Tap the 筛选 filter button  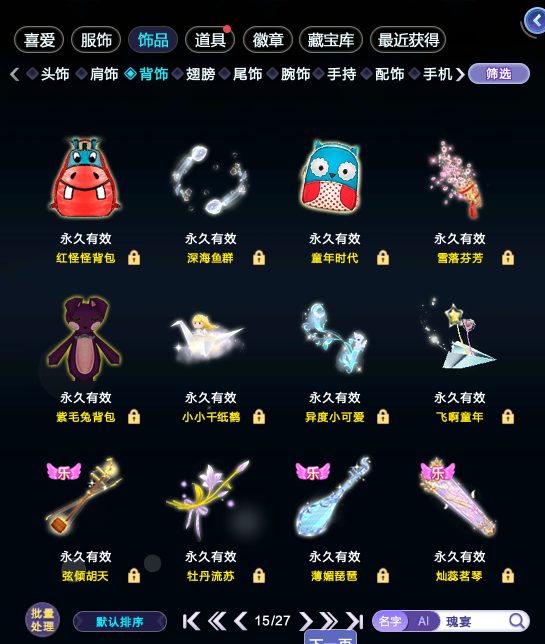(499, 74)
